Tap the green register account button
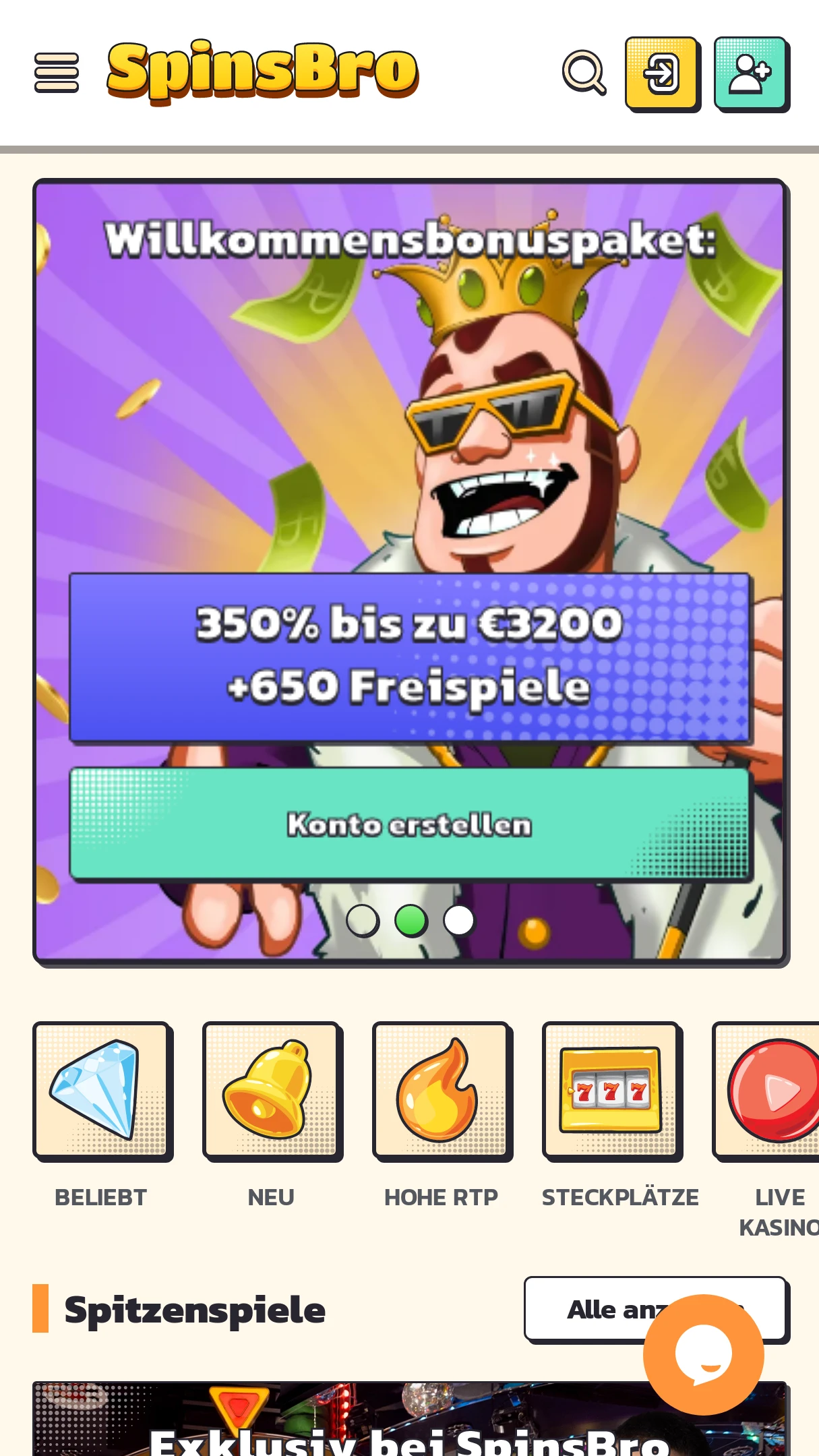The width and height of the screenshot is (819, 1456). coord(751,73)
